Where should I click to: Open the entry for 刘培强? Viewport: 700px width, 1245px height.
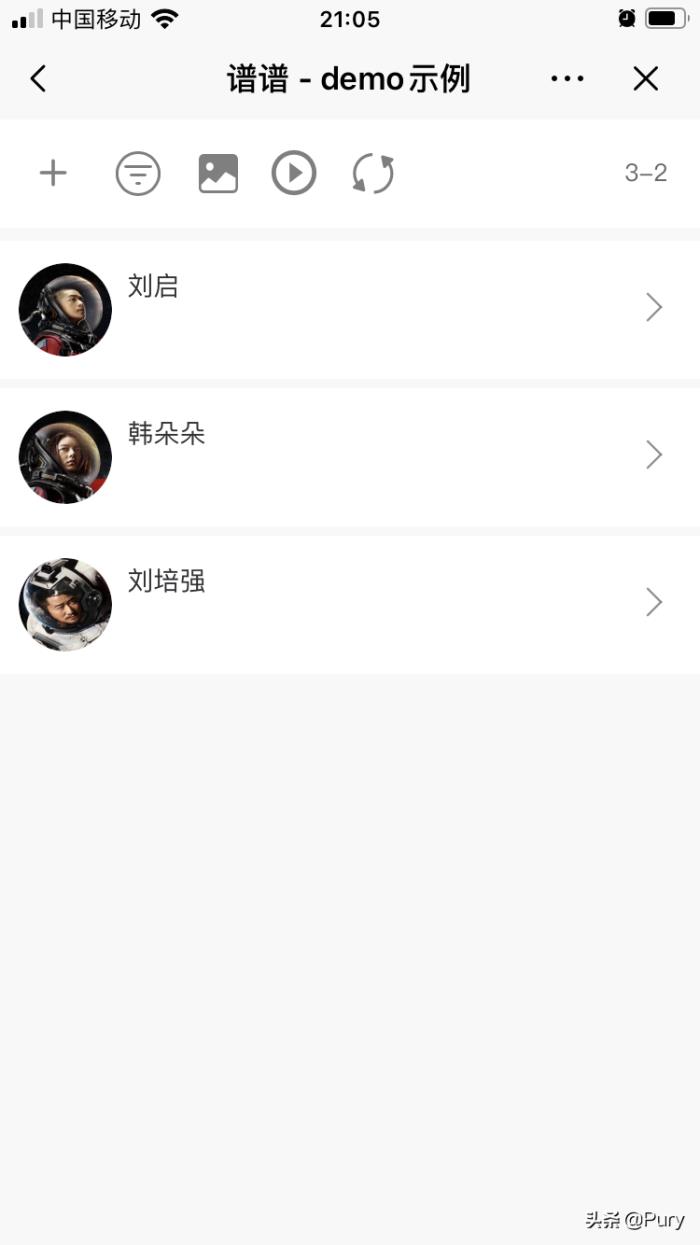[350, 604]
